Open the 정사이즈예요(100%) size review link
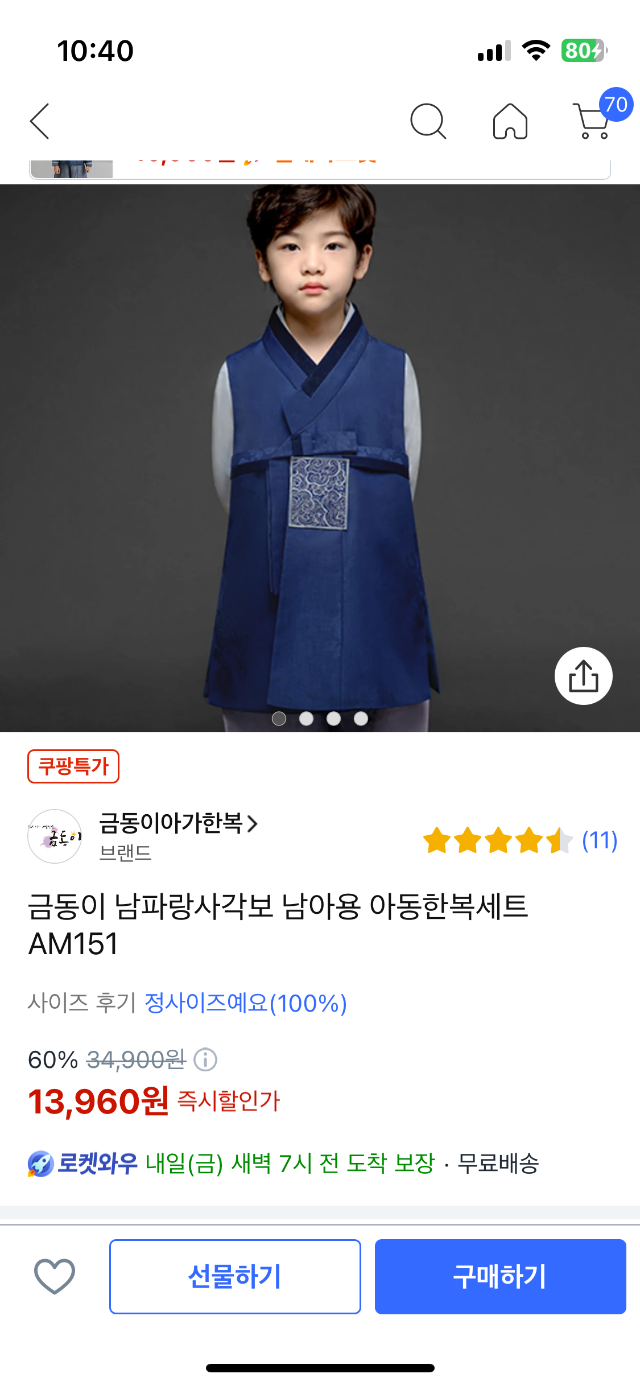The height and width of the screenshot is (1386, 640). [x=246, y=1003]
